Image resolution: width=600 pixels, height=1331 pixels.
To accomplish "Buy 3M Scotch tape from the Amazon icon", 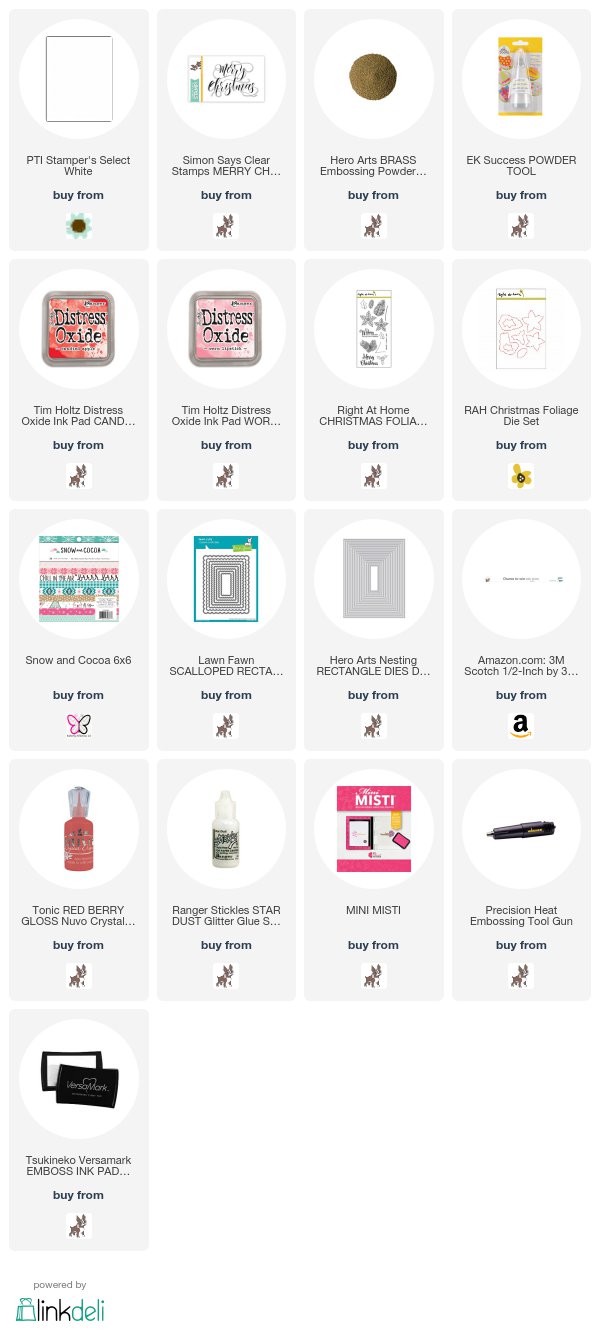I will click(521, 725).
